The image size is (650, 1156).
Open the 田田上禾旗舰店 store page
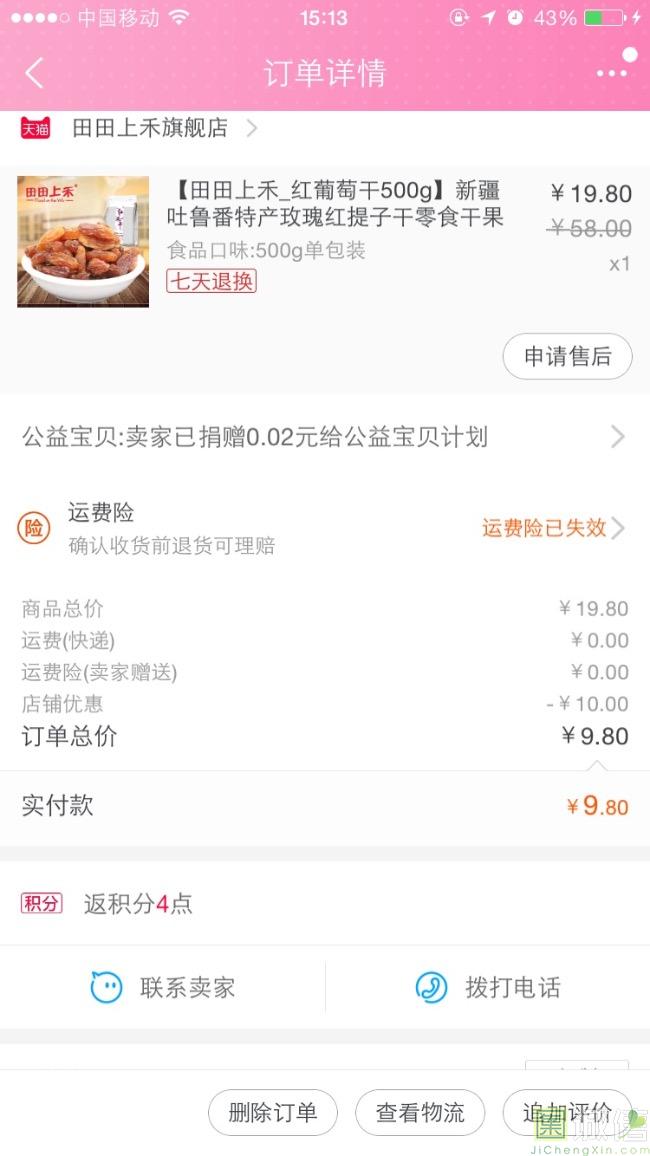[x=150, y=128]
